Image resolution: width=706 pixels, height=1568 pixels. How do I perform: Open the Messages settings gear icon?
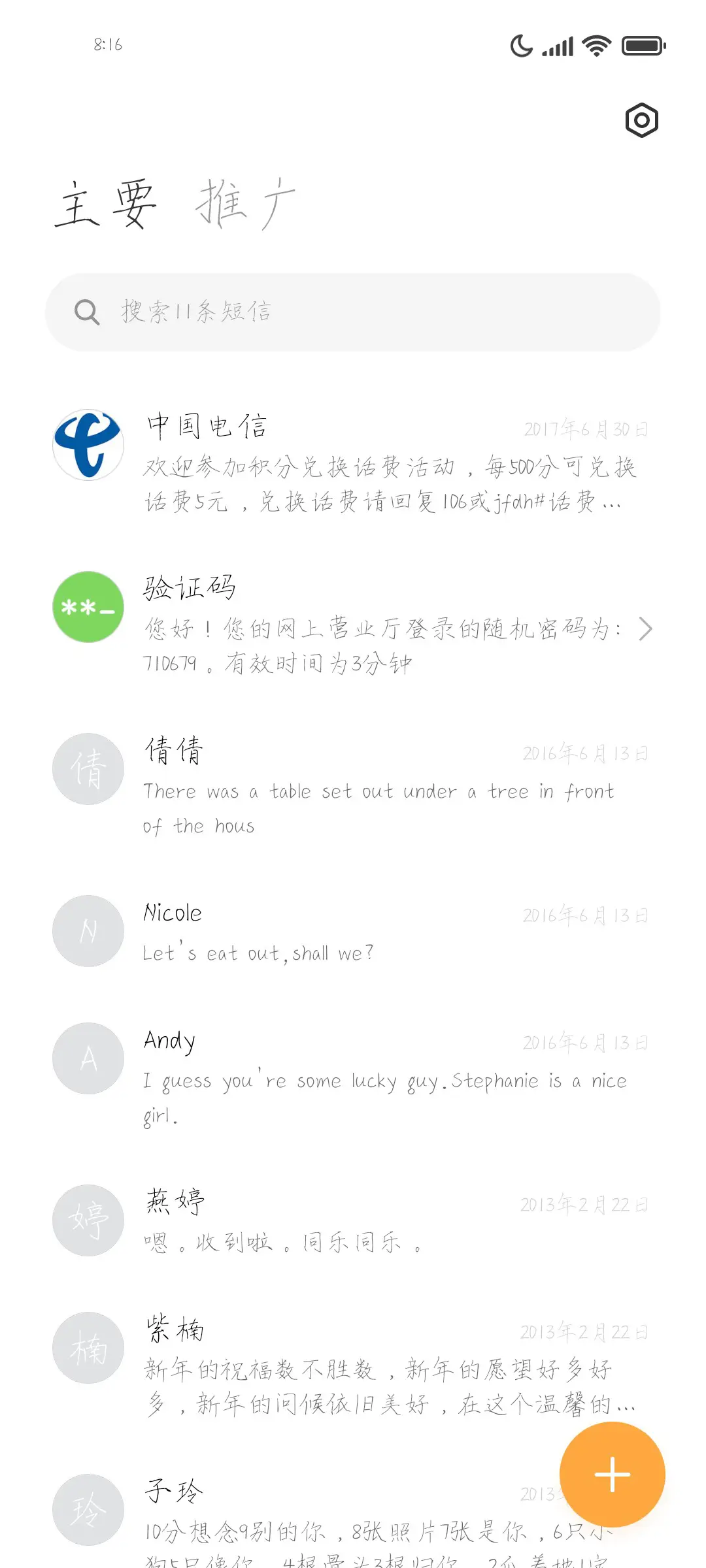[x=641, y=120]
